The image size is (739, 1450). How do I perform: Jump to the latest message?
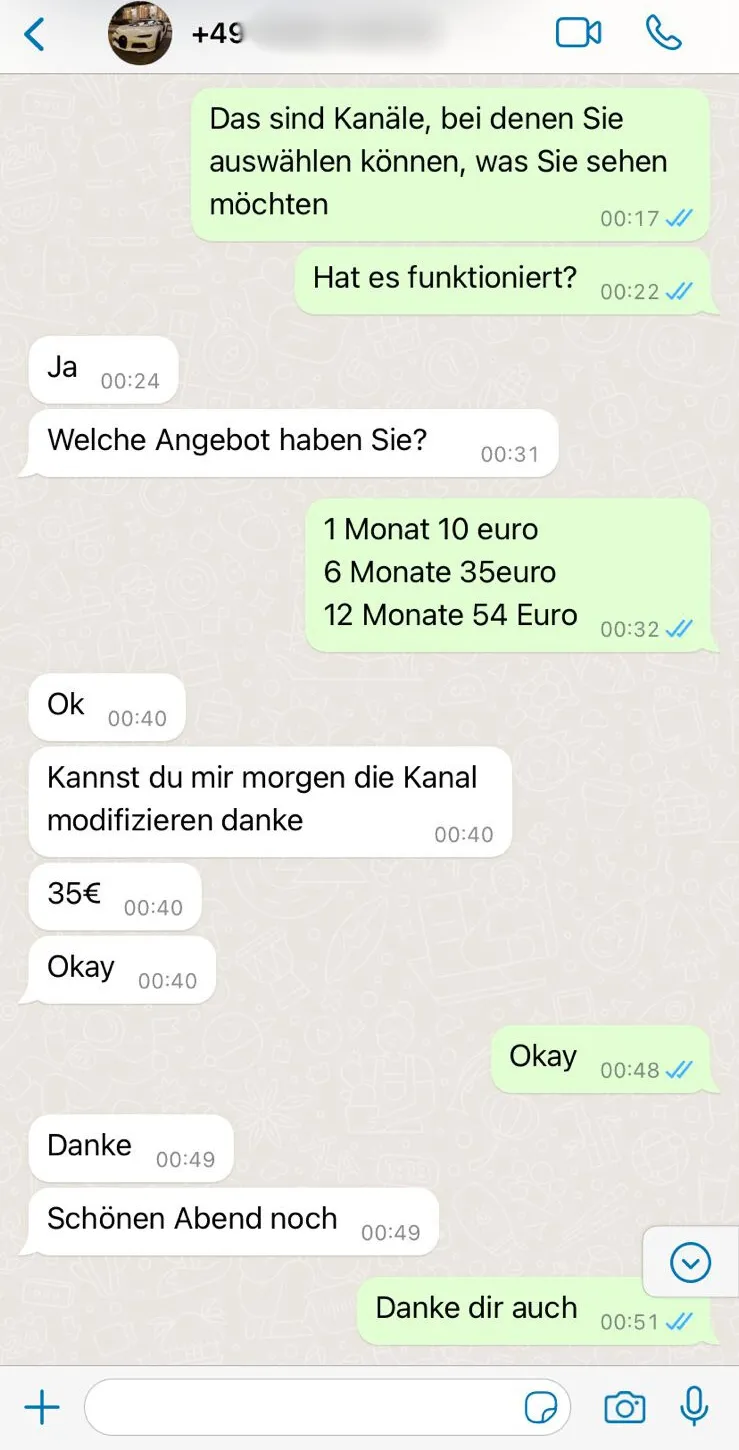pos(690,1263)
